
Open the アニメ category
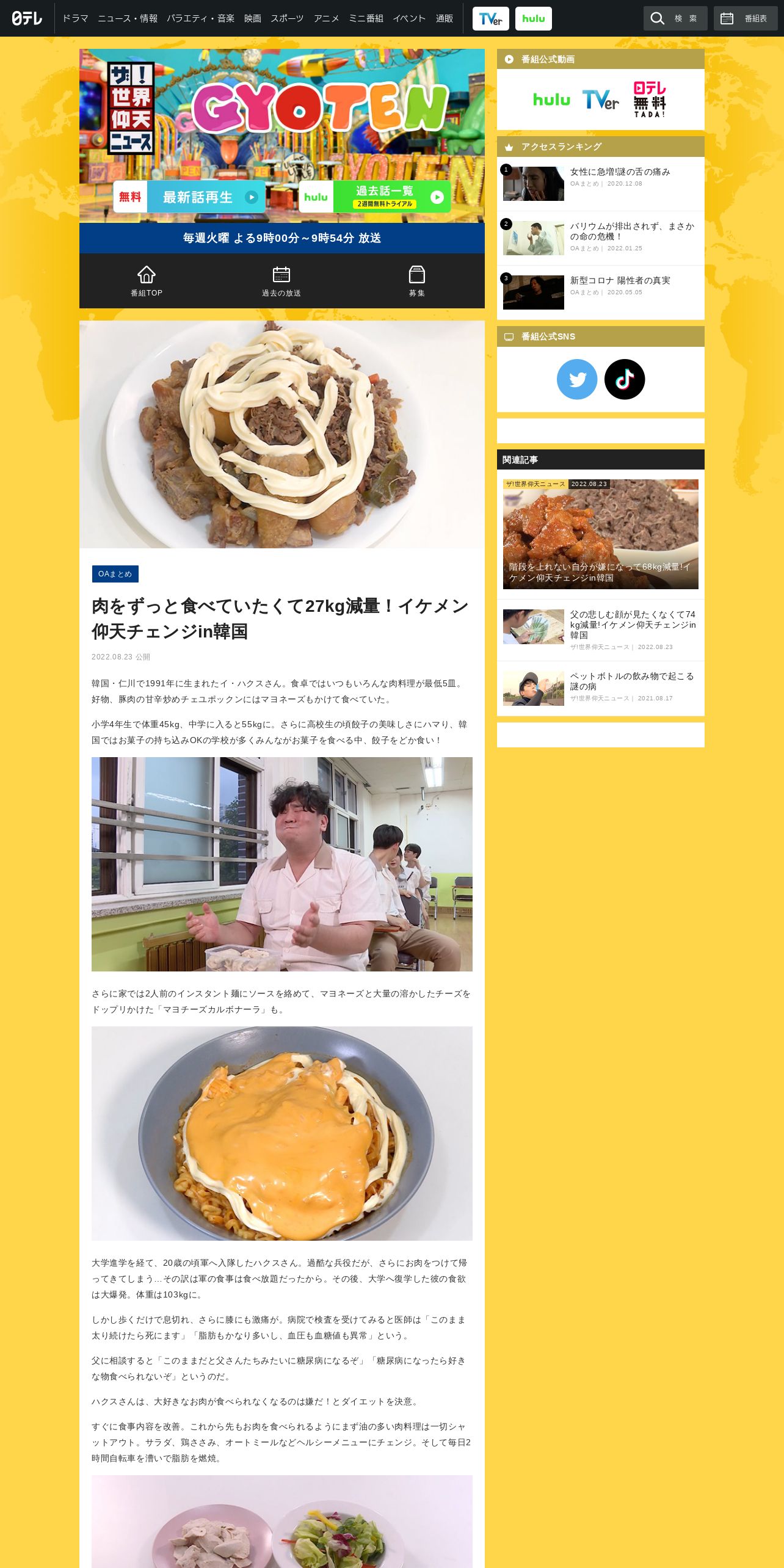(326, 18)
